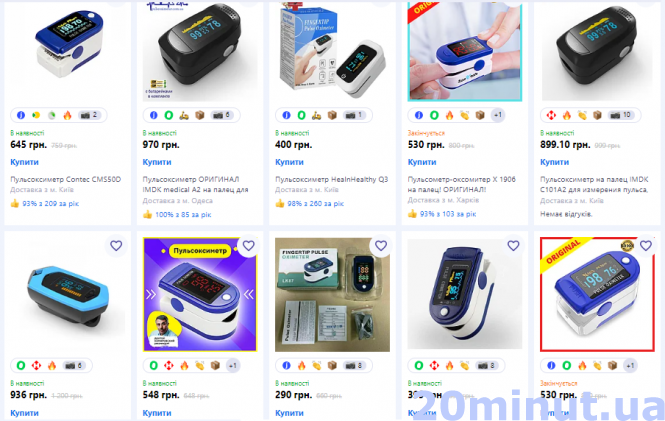Viewport: 665px width, 421px height.
Task: Buy the HealnHealthy Q3 for 400 грн.
Action: coord(289,161)
